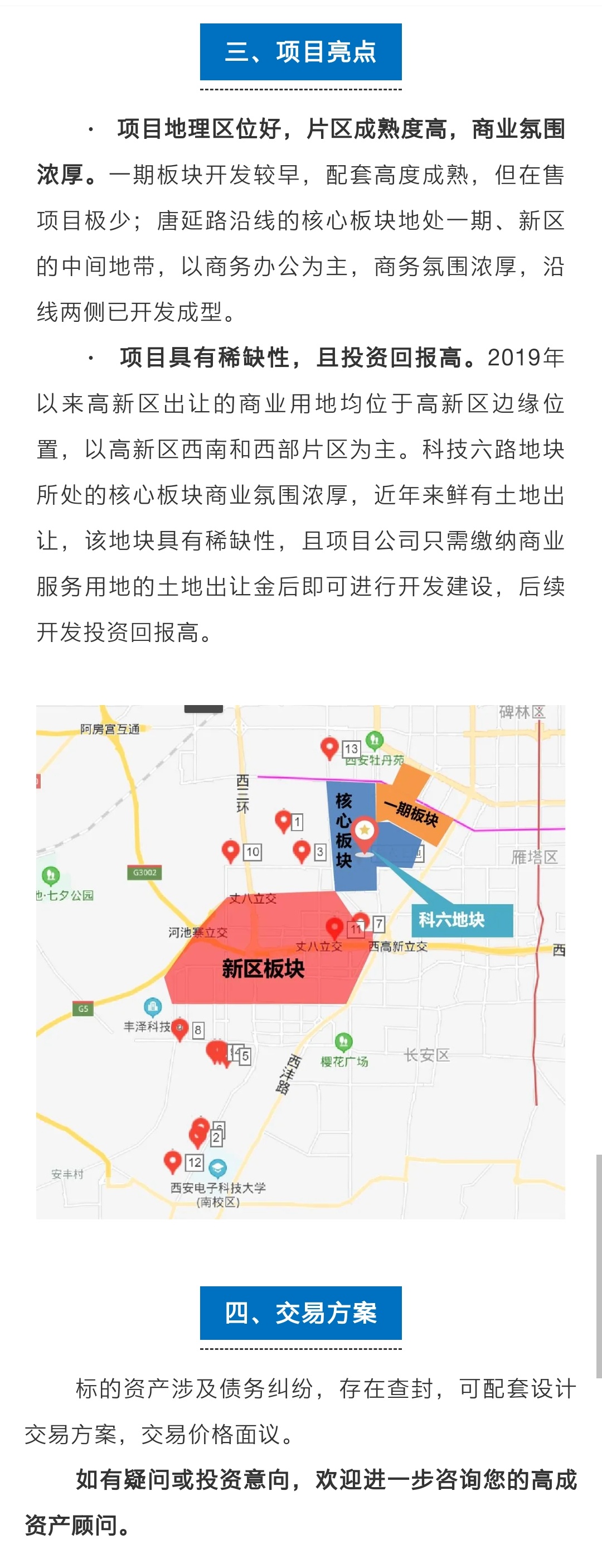Open the district map image in full view
Image resolution: width=602 pixels, height=1568 pixels.
pyautogui.click(x=300, y=962)
